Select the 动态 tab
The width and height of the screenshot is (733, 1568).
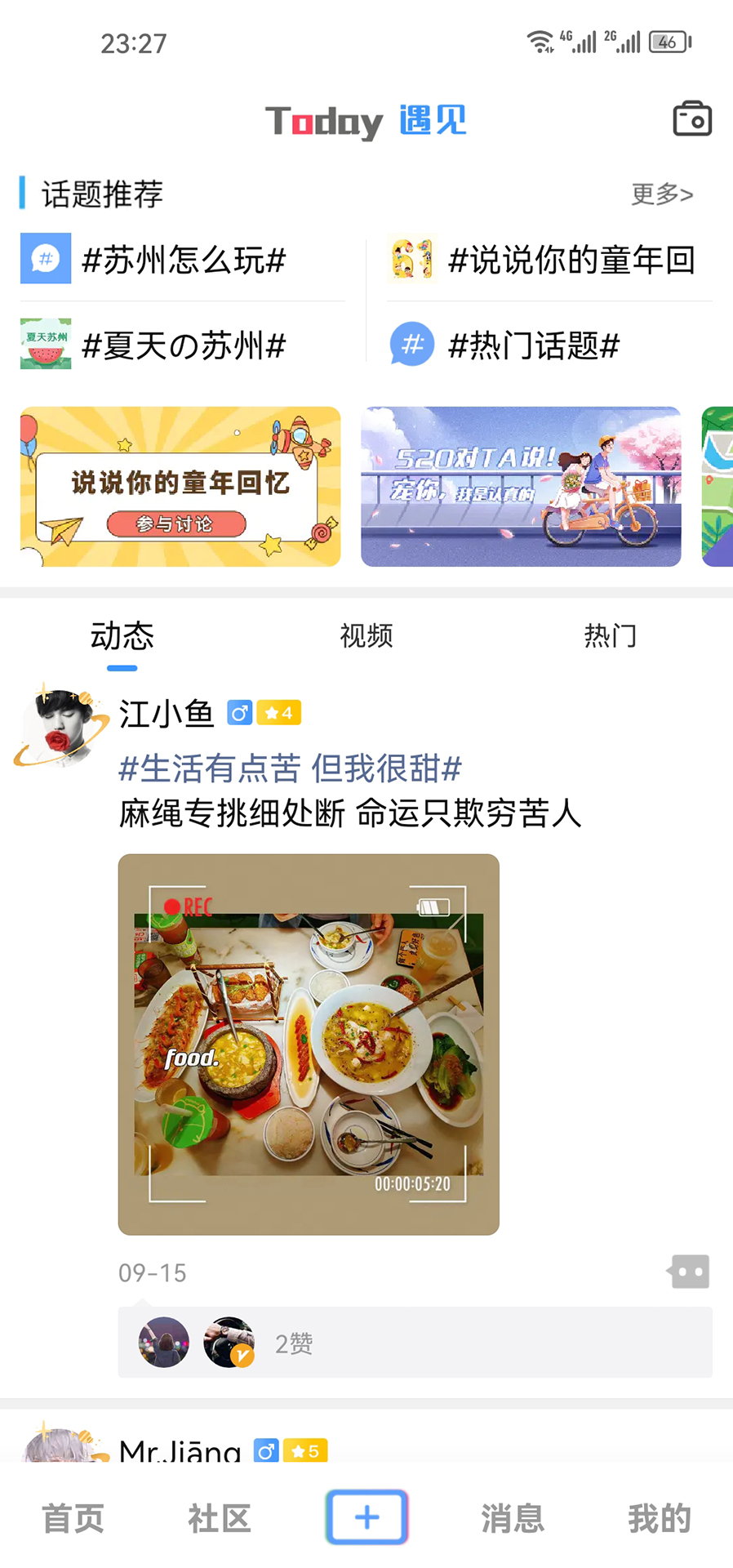click(122, 635)
